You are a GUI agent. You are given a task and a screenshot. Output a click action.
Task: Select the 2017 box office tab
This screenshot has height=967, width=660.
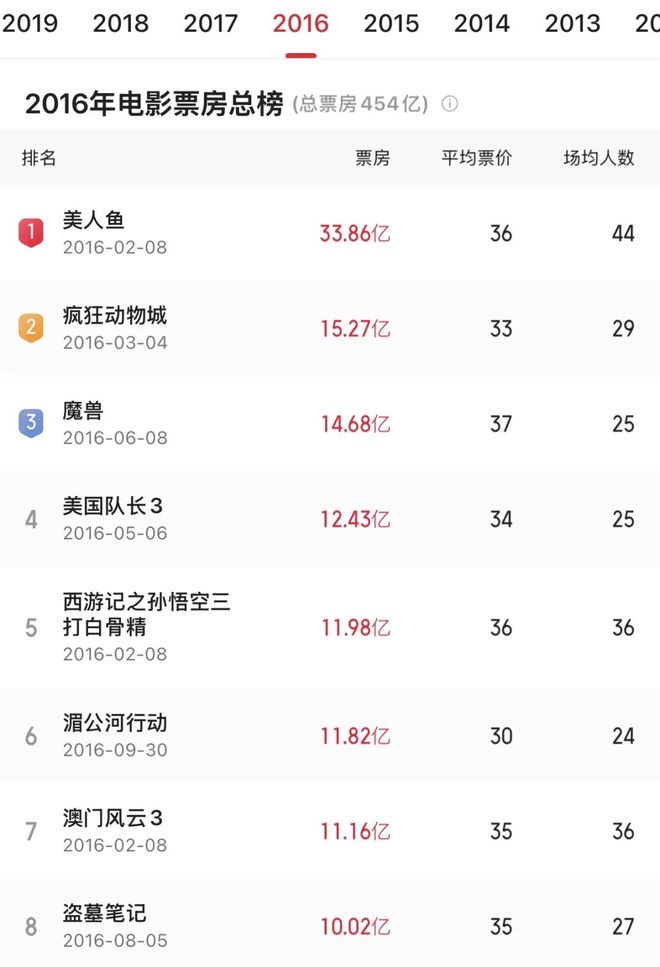211,23
